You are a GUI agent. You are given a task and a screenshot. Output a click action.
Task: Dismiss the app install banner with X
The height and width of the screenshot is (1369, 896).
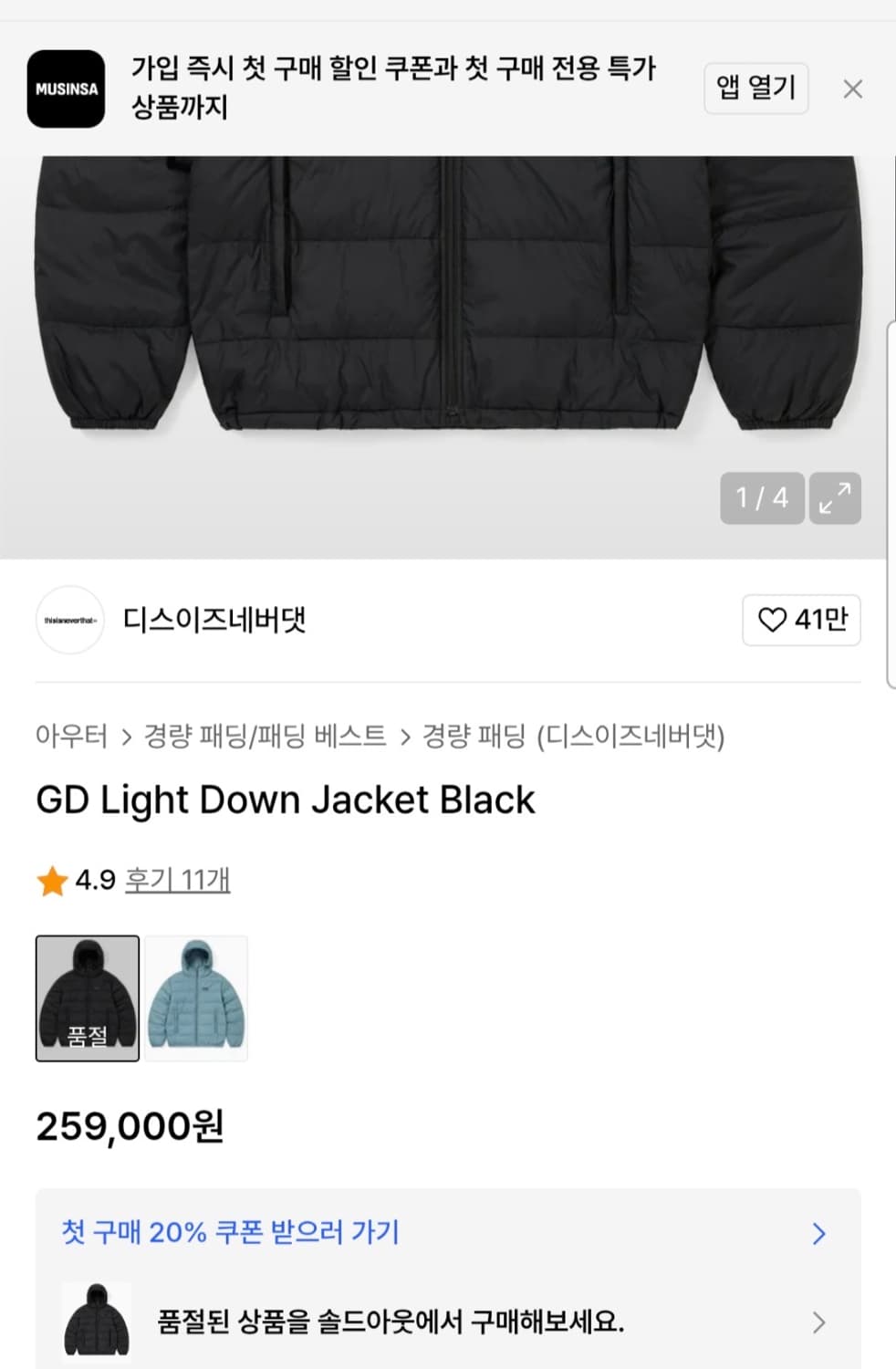click(x=852, y=89)
